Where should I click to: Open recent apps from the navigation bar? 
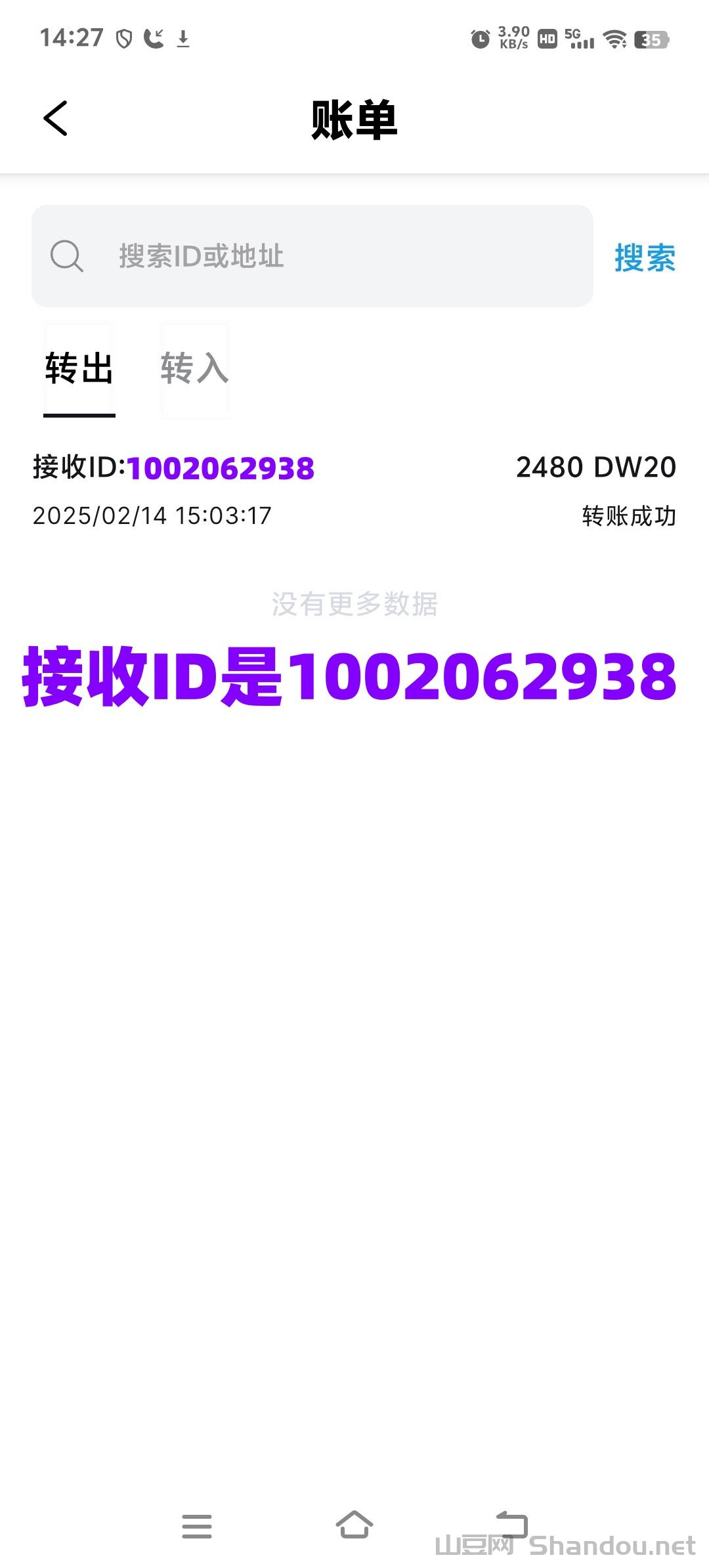click(x=197, y=1526)
